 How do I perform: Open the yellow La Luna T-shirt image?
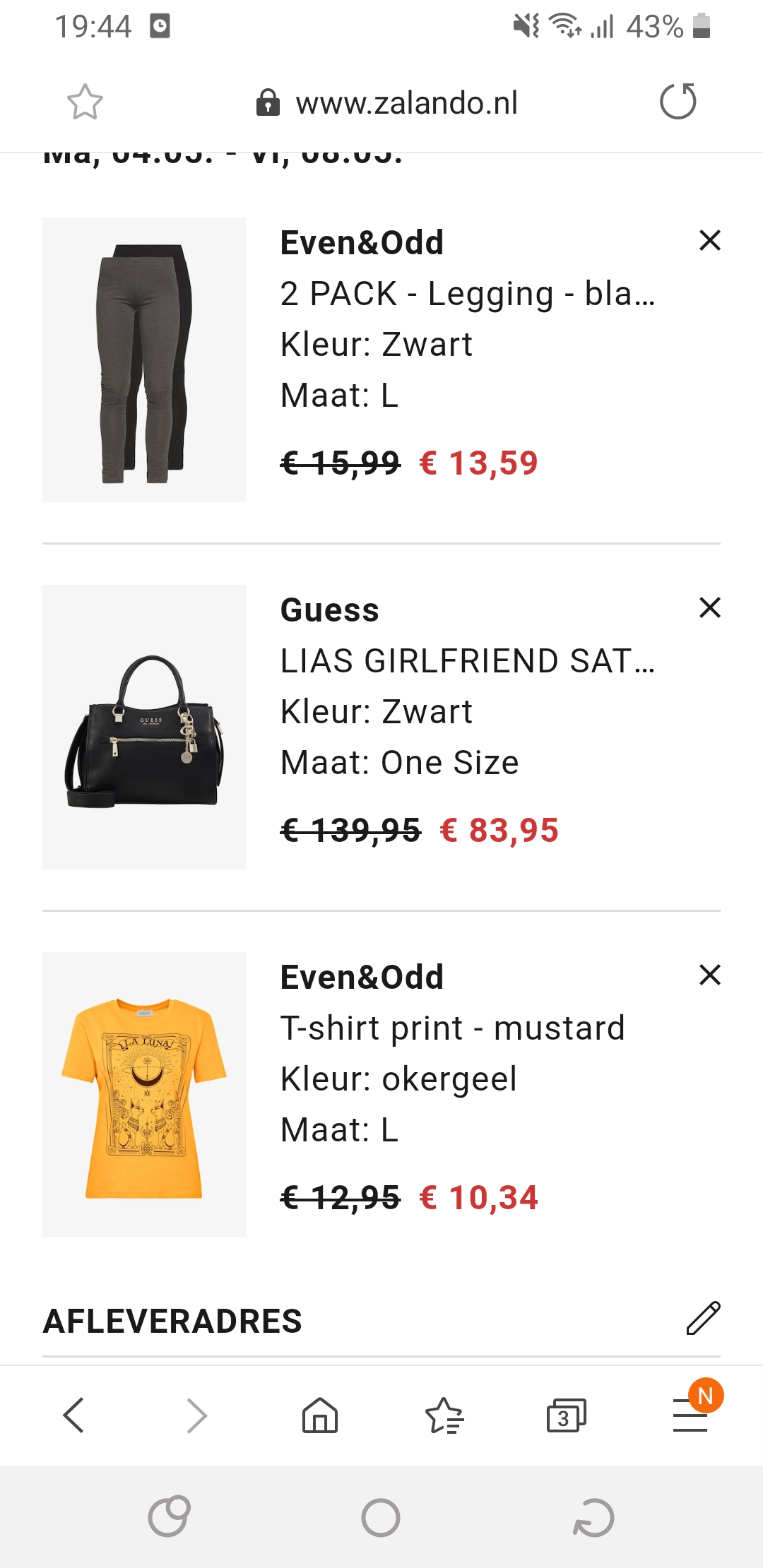[144, 1094]
